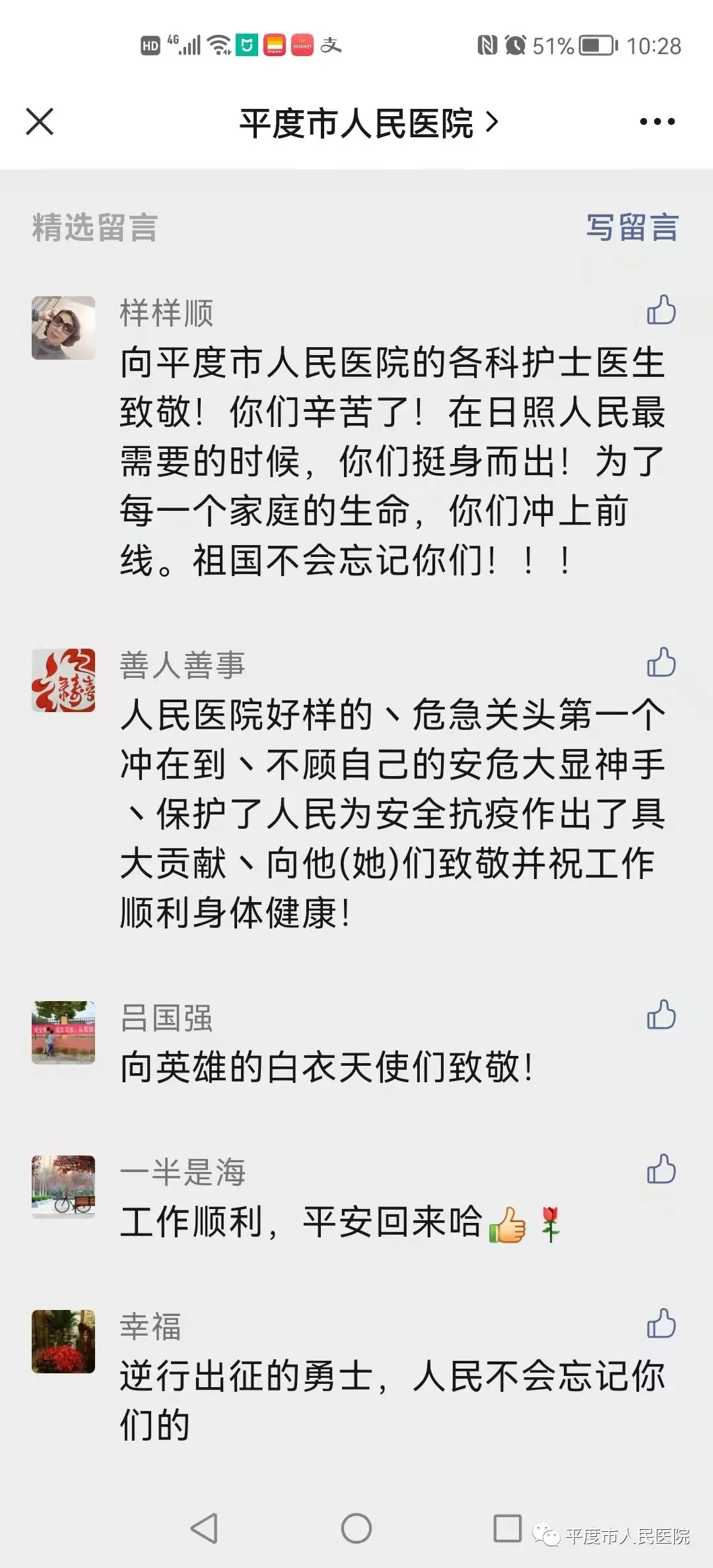Open 平度市人民医院 account page

coord(367,123)
